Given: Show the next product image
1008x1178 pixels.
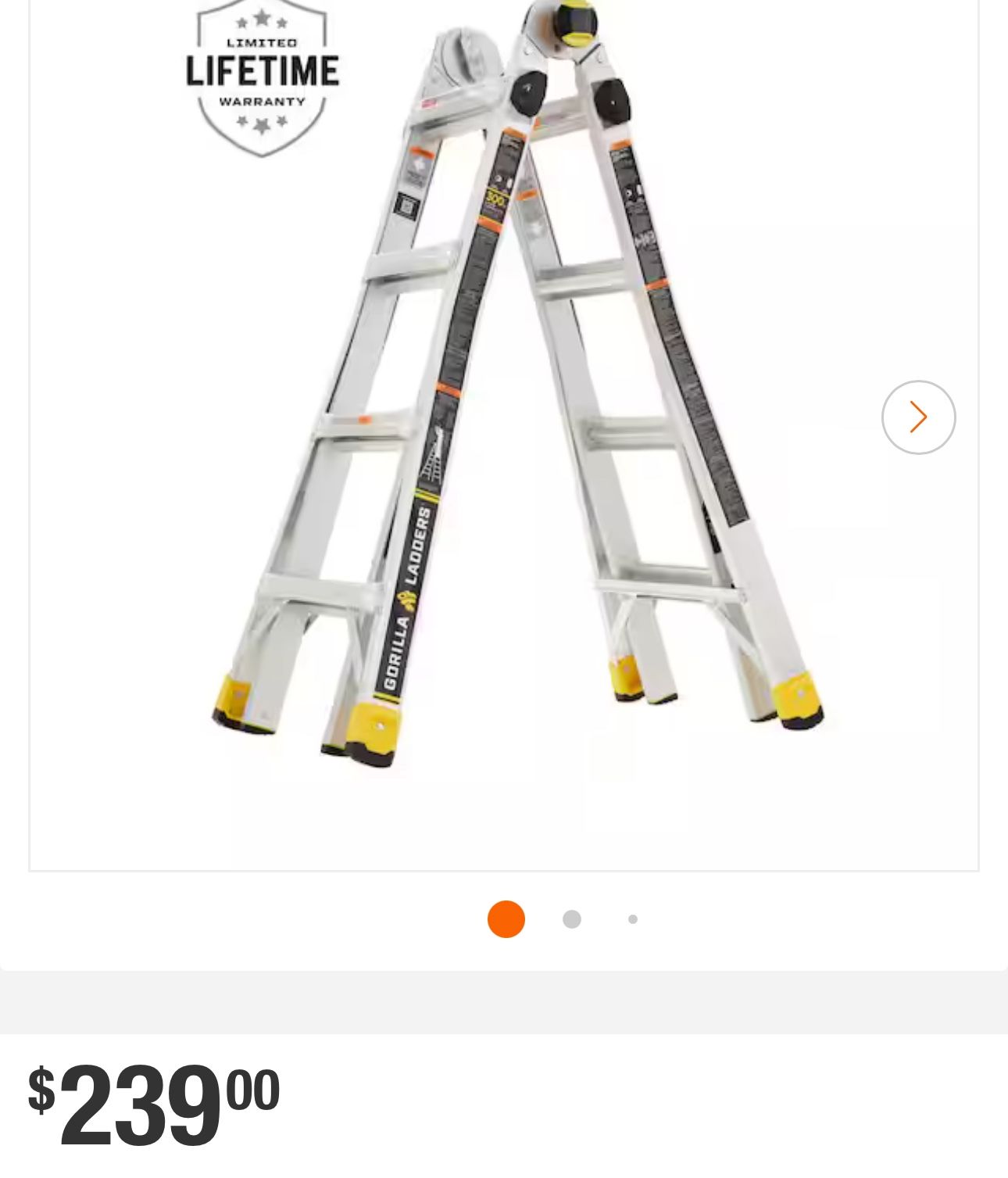Looking at the screenshot, I should coord(918,417).
